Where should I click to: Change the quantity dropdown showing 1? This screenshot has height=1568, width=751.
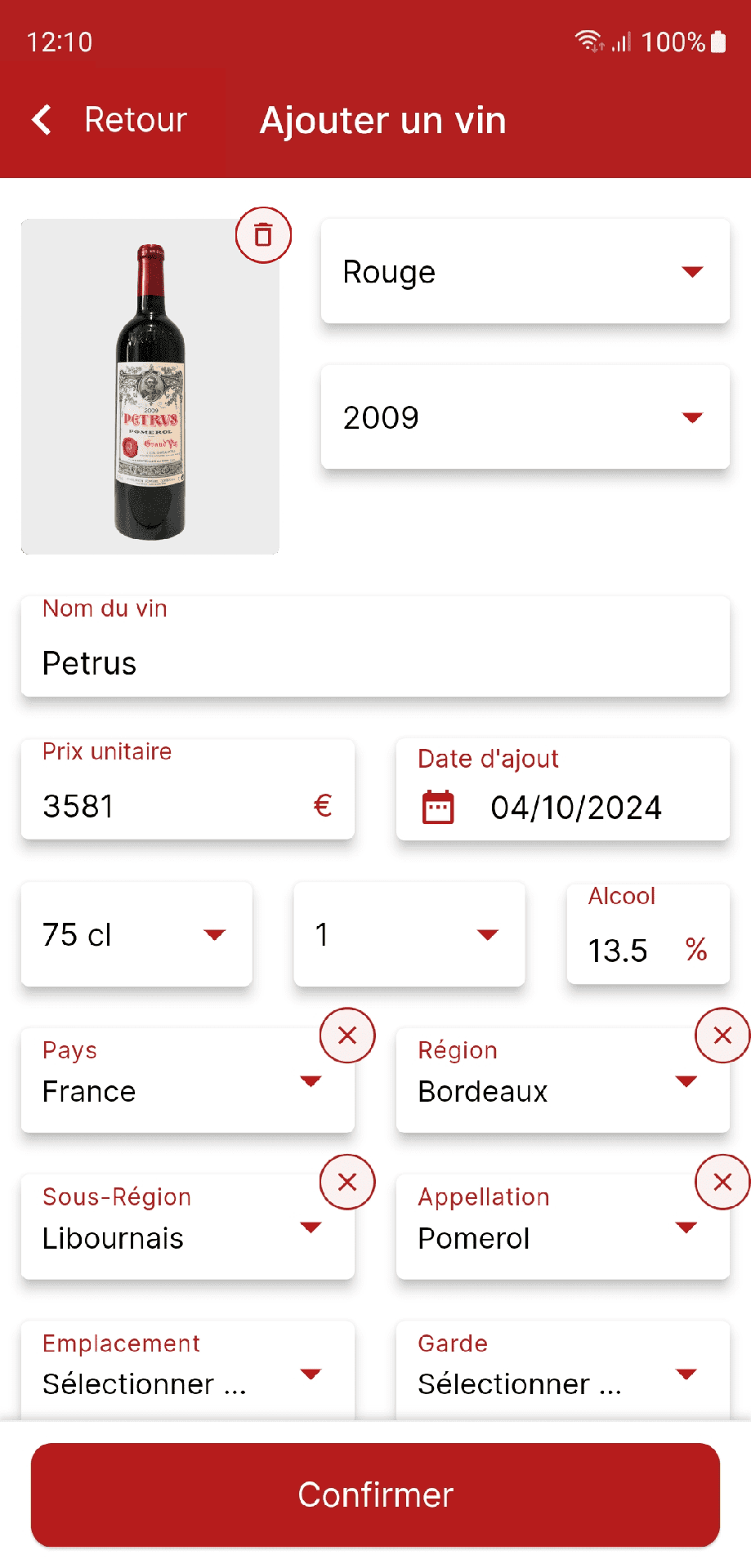point(409,934)
